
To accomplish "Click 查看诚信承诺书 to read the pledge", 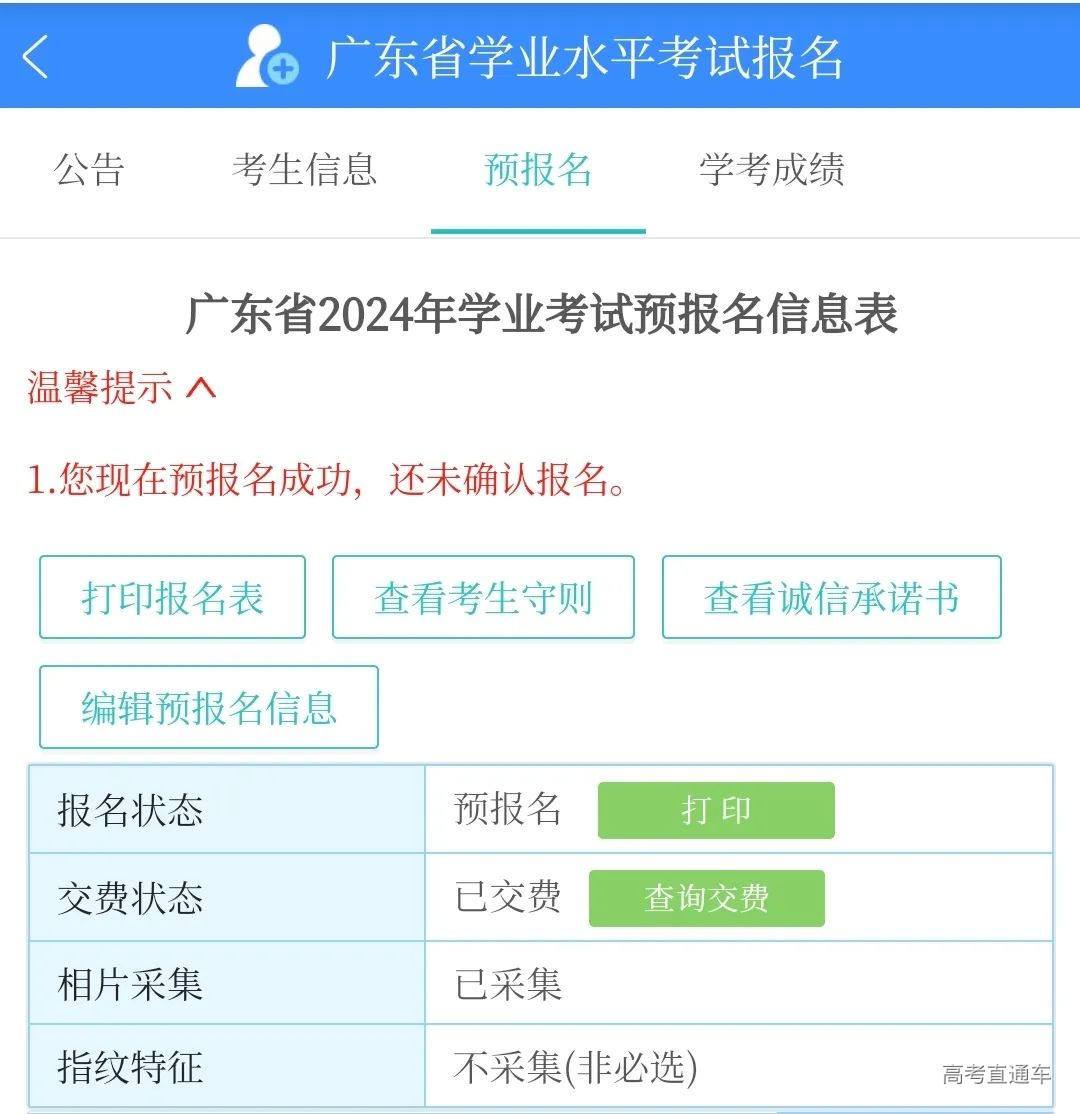I will point(829,597).
